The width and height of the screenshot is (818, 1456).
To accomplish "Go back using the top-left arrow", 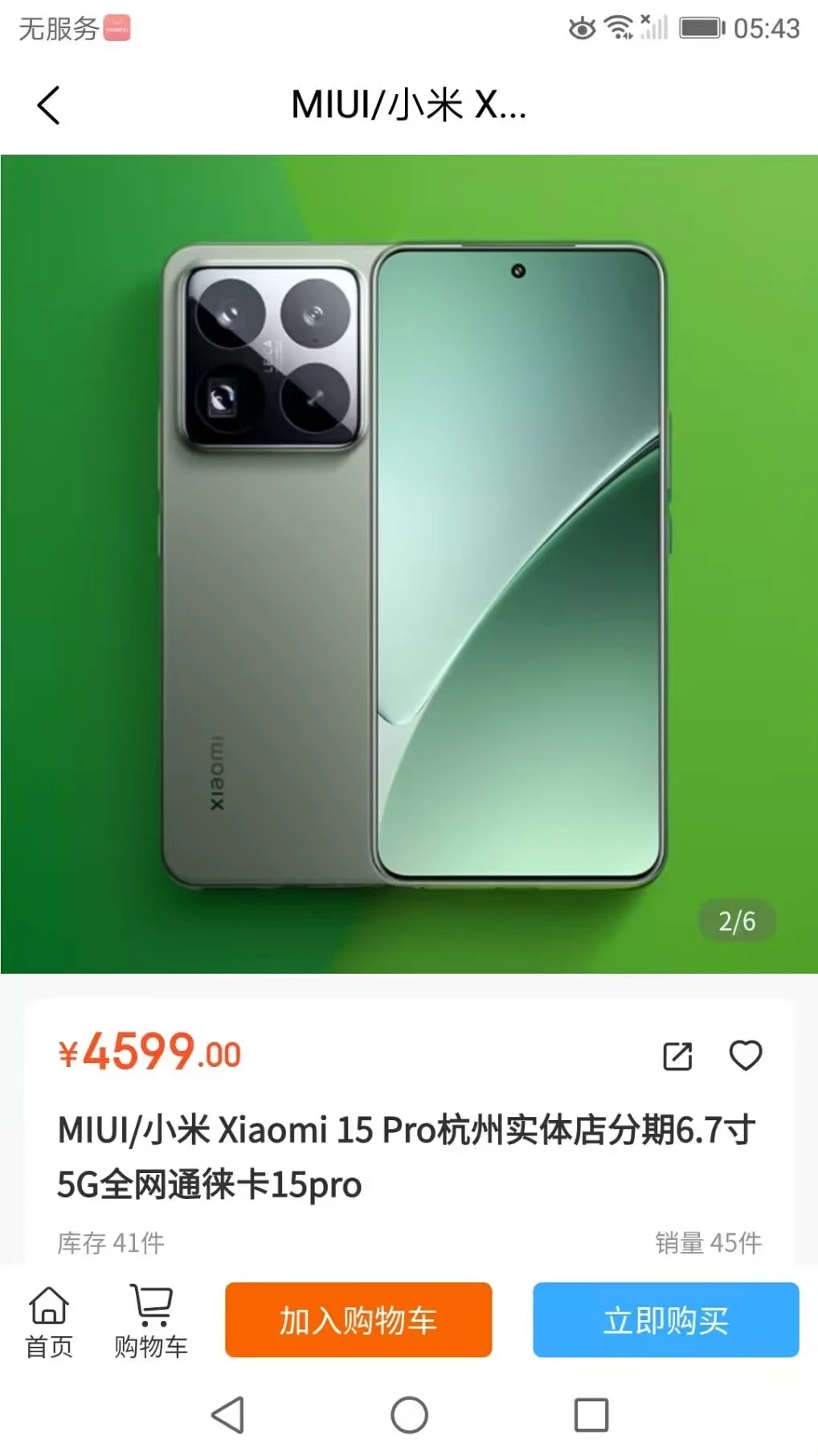I will pos(49,105).
